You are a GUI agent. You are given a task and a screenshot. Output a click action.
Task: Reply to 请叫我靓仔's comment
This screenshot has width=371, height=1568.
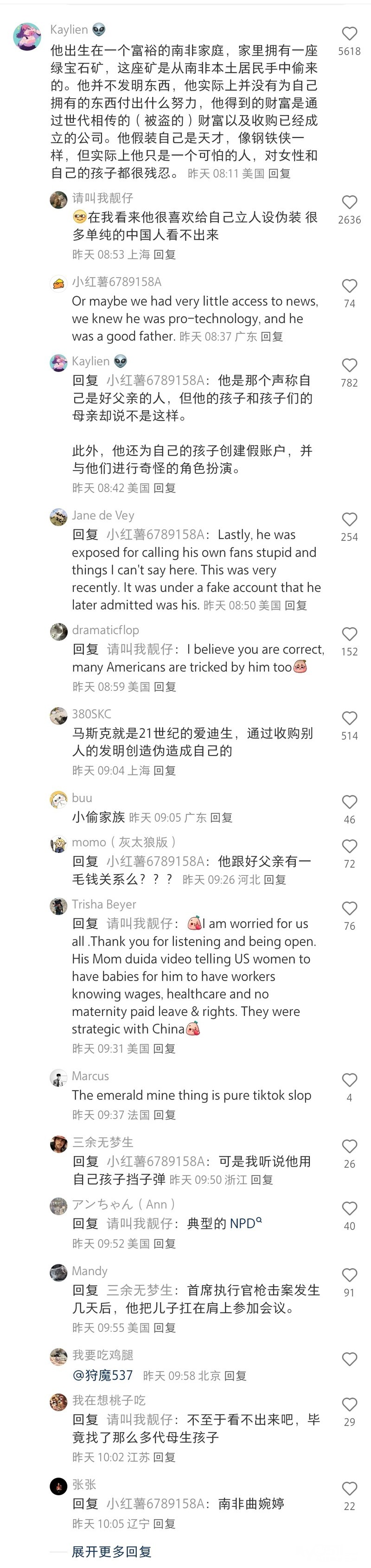pyautogui.click(x=165, y=254)
